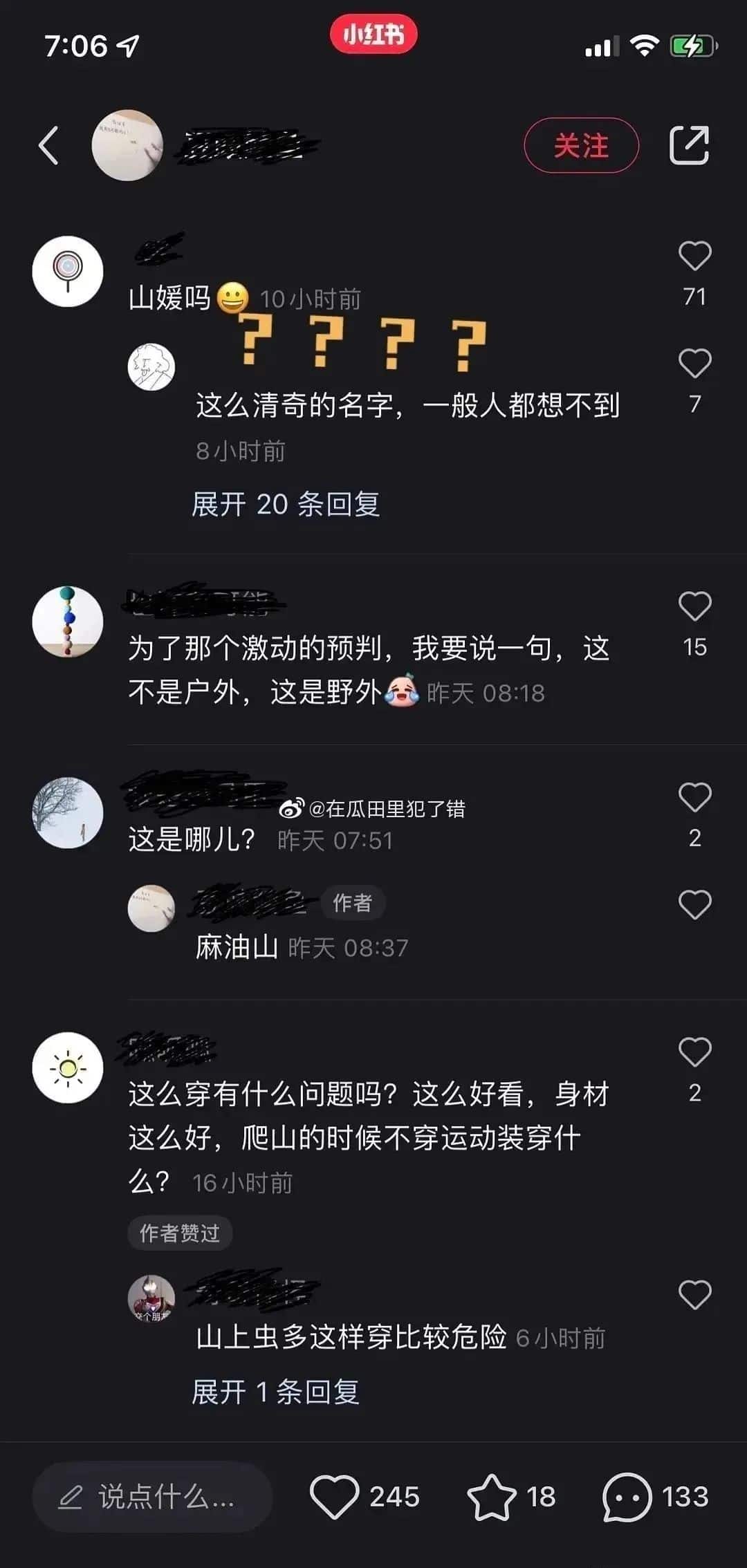Like the reply 山上虫多这样穿比较危险
This screenshot has width=747, height=1568.
click(694, 1295)
